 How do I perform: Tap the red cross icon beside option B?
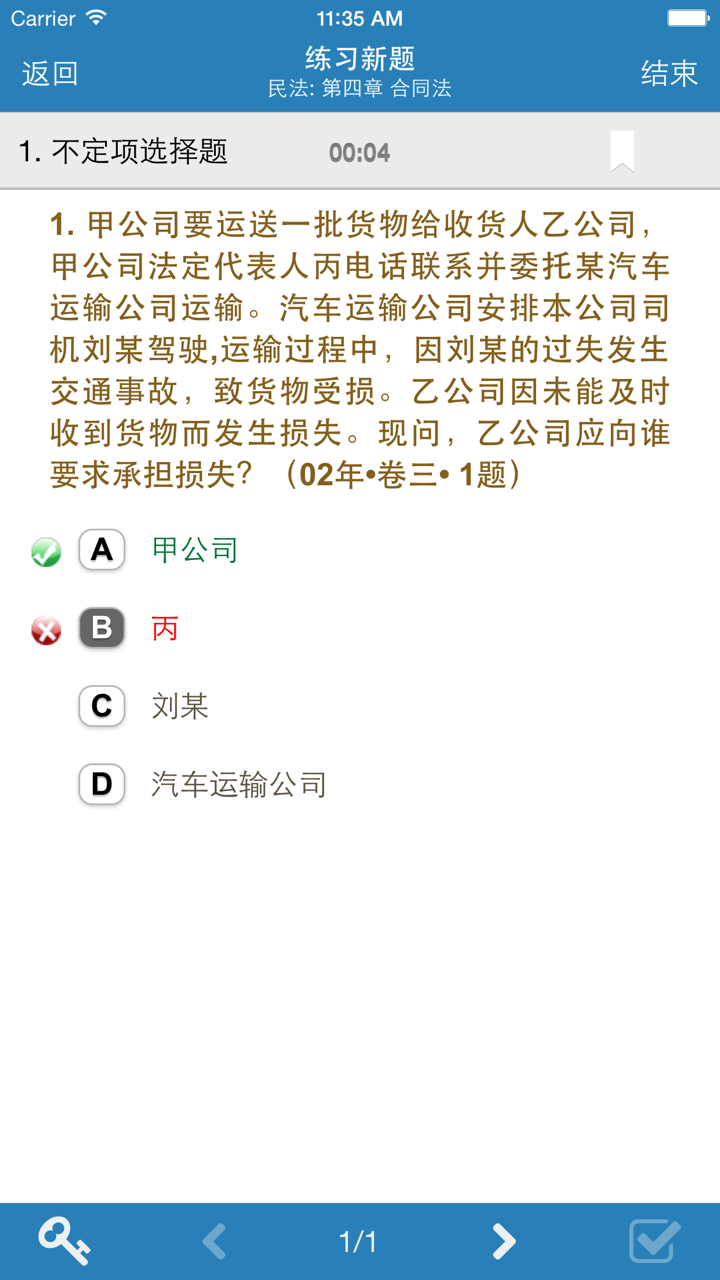pyautogui.click(x=44, y=629)
